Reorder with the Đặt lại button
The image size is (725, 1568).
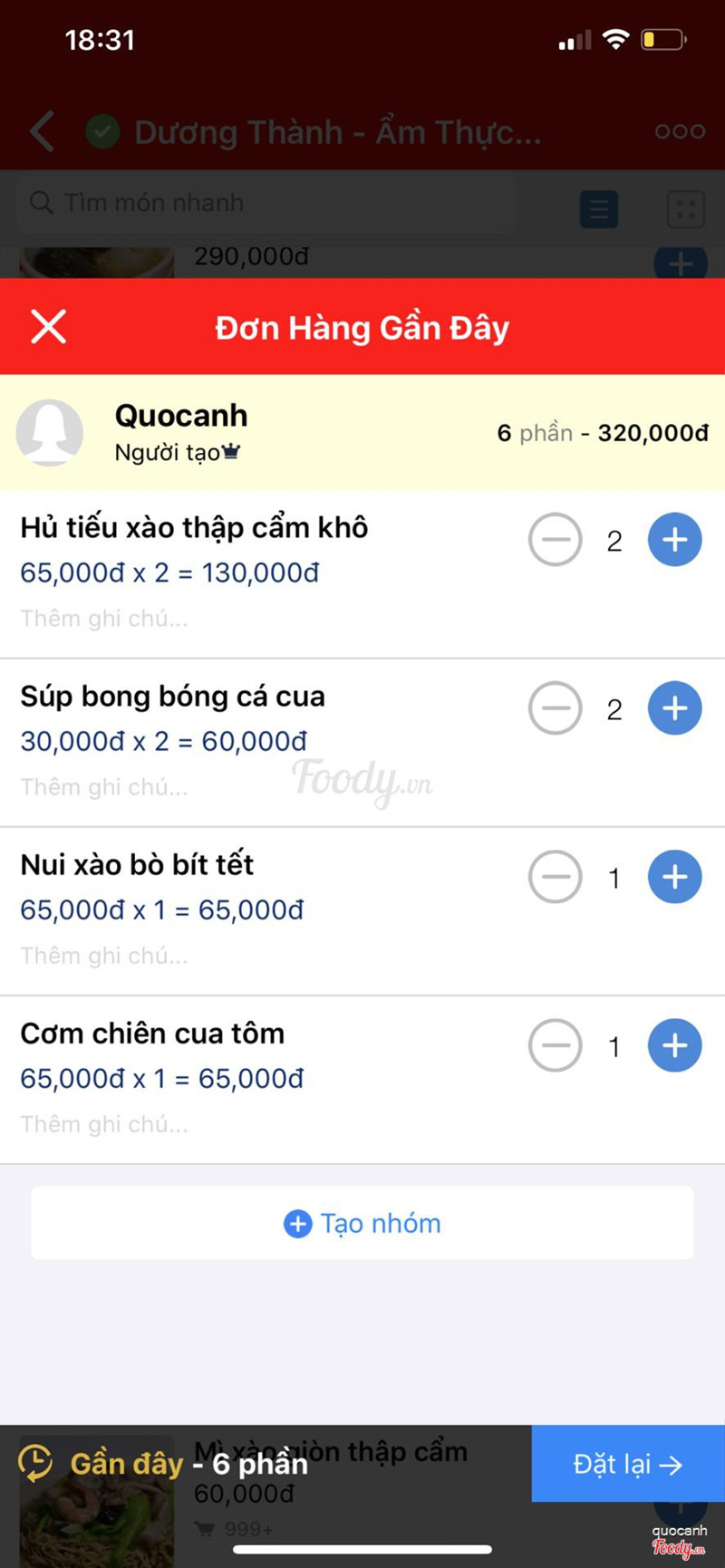(x=627, y=1465)
